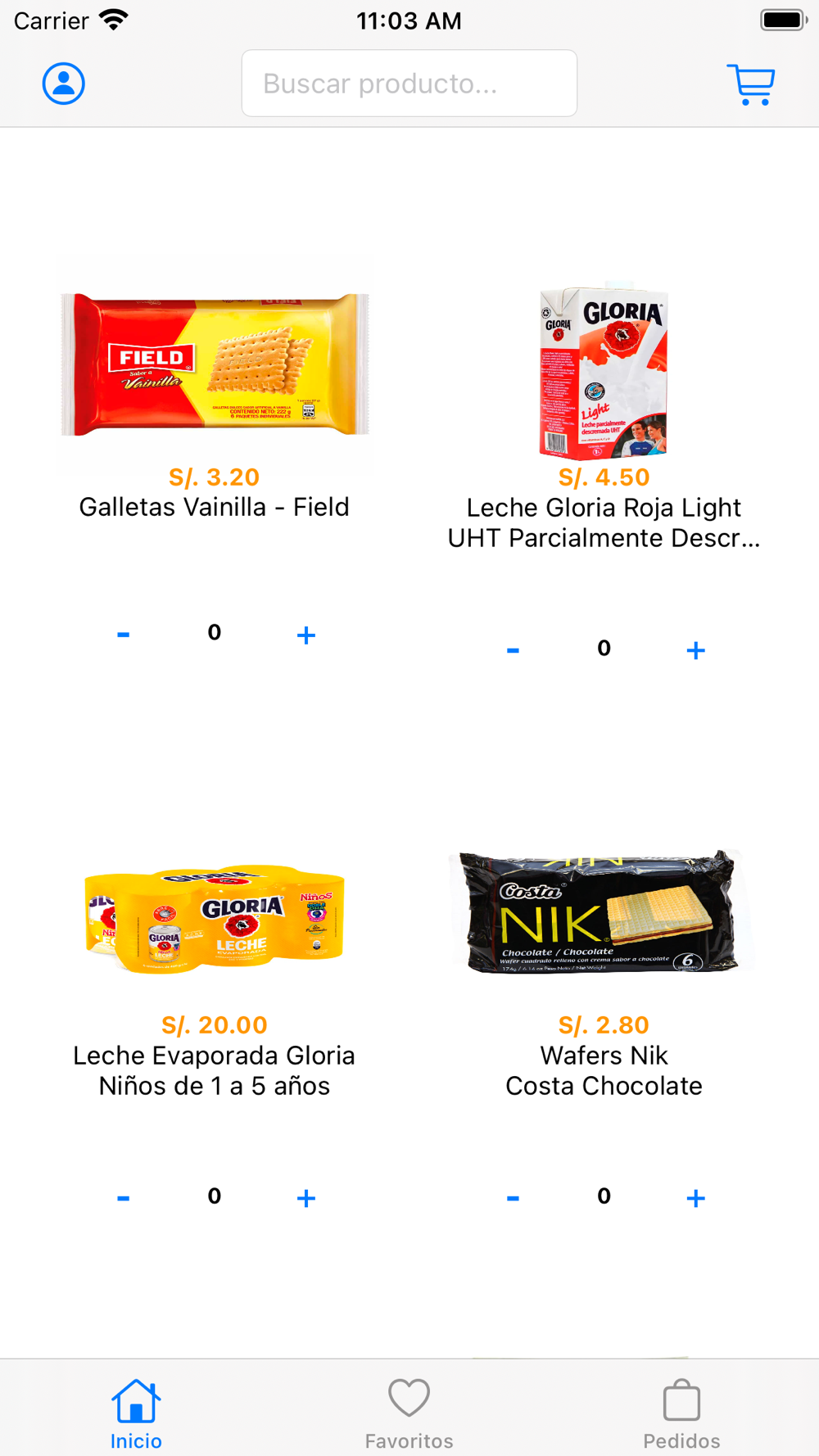Open the user profile icon
Image resolution: width=819 pixels, height=1456 pixels.
tap(64, 84)
